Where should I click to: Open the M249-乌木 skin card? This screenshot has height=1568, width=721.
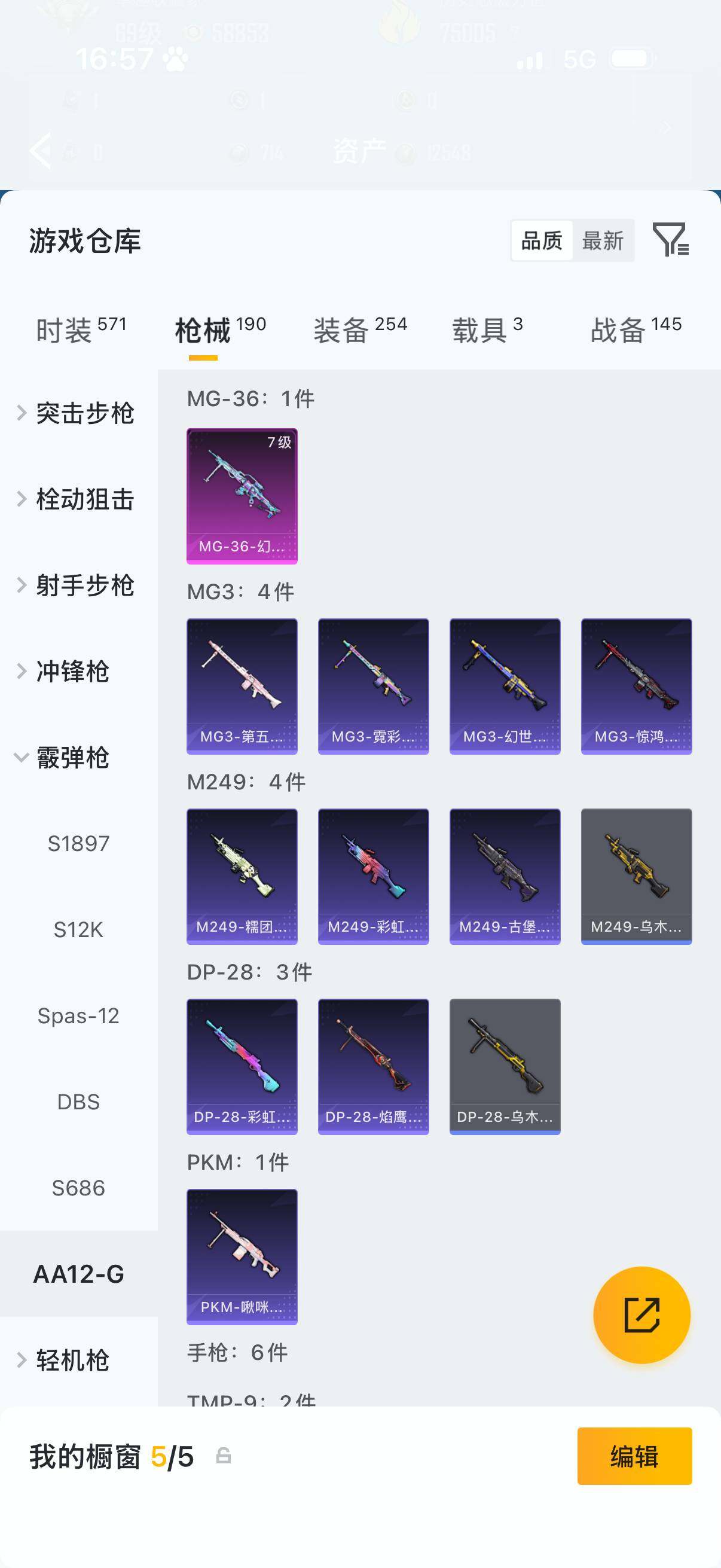[636, 876]
